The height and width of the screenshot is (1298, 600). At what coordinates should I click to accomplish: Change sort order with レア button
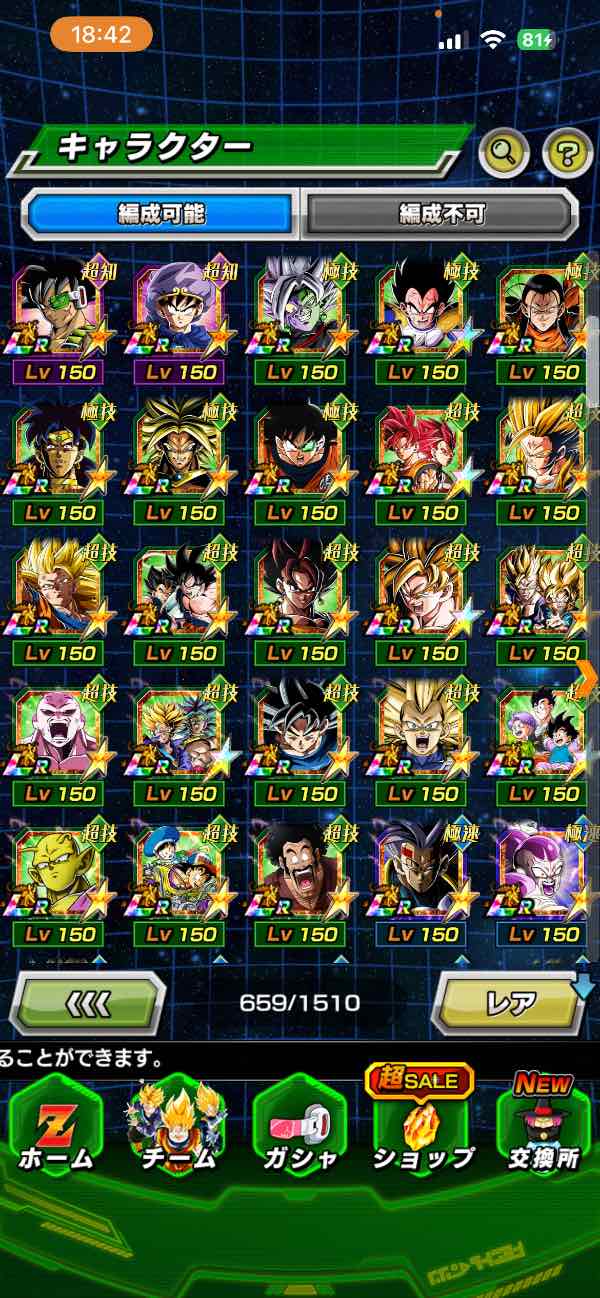point(510,1002)
